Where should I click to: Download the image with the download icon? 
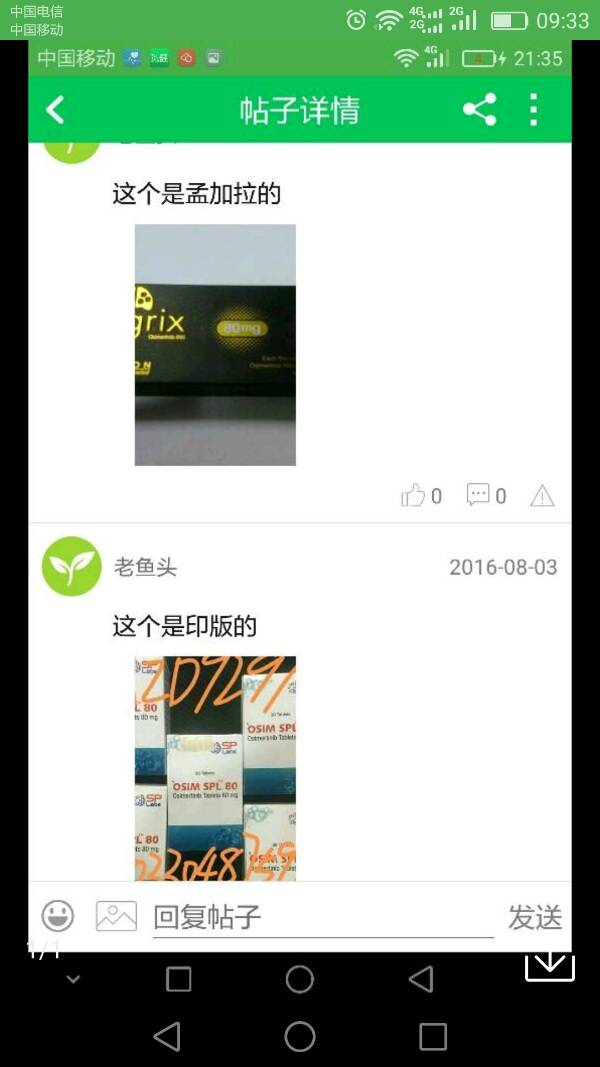coord(550,965)
